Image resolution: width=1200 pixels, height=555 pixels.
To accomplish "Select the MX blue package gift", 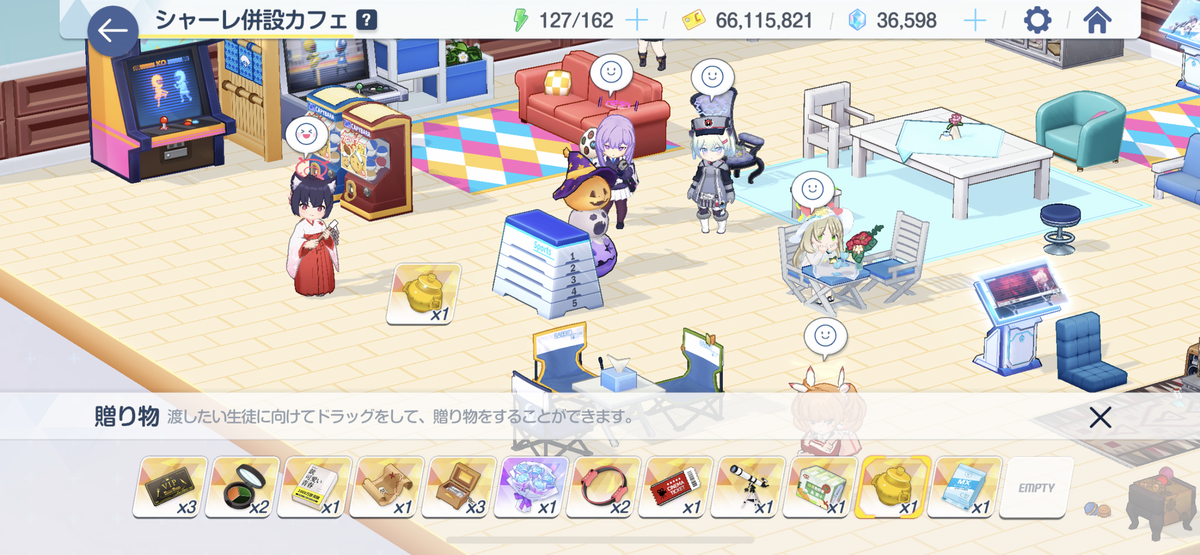I will [x=966, y=487].
